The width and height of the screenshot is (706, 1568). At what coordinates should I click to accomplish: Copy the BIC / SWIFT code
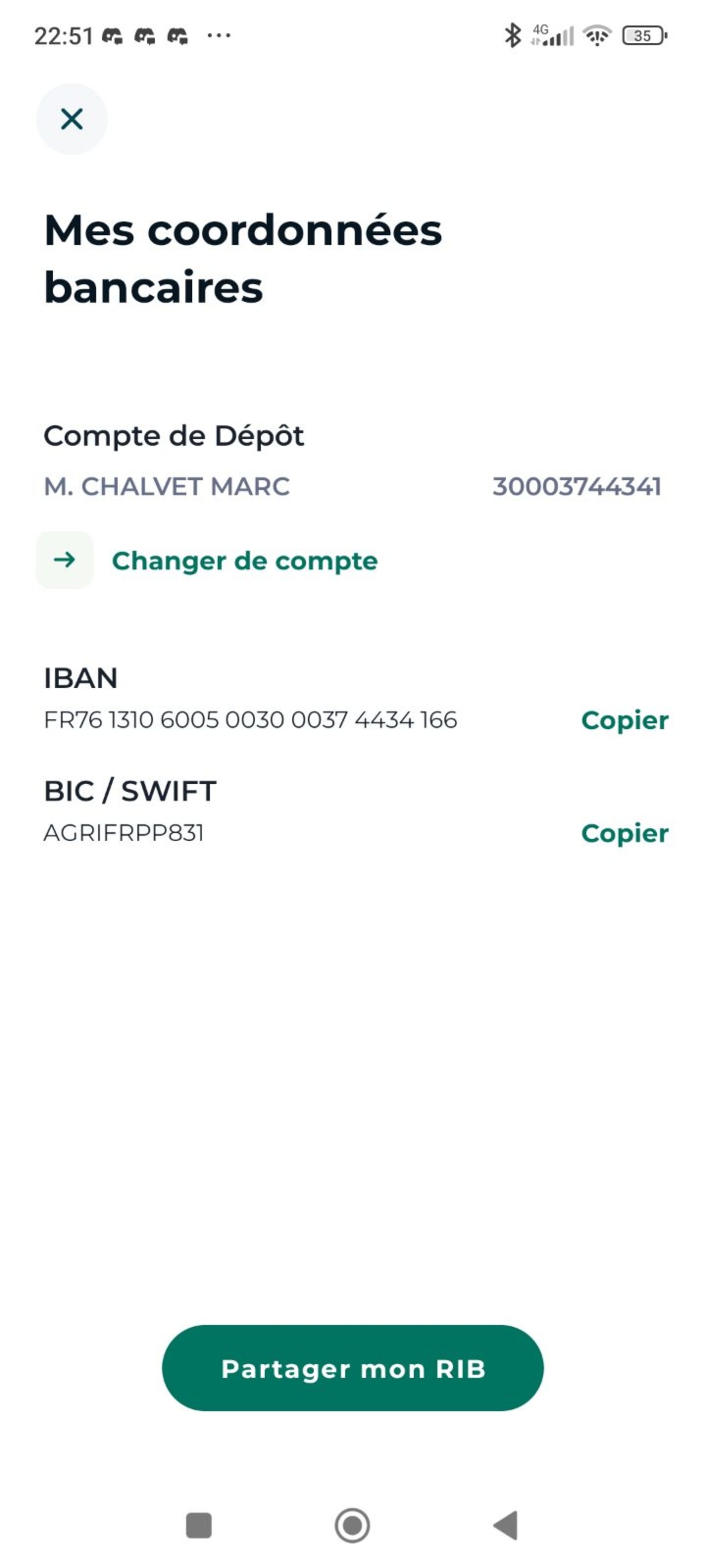[x=624, y=833]
